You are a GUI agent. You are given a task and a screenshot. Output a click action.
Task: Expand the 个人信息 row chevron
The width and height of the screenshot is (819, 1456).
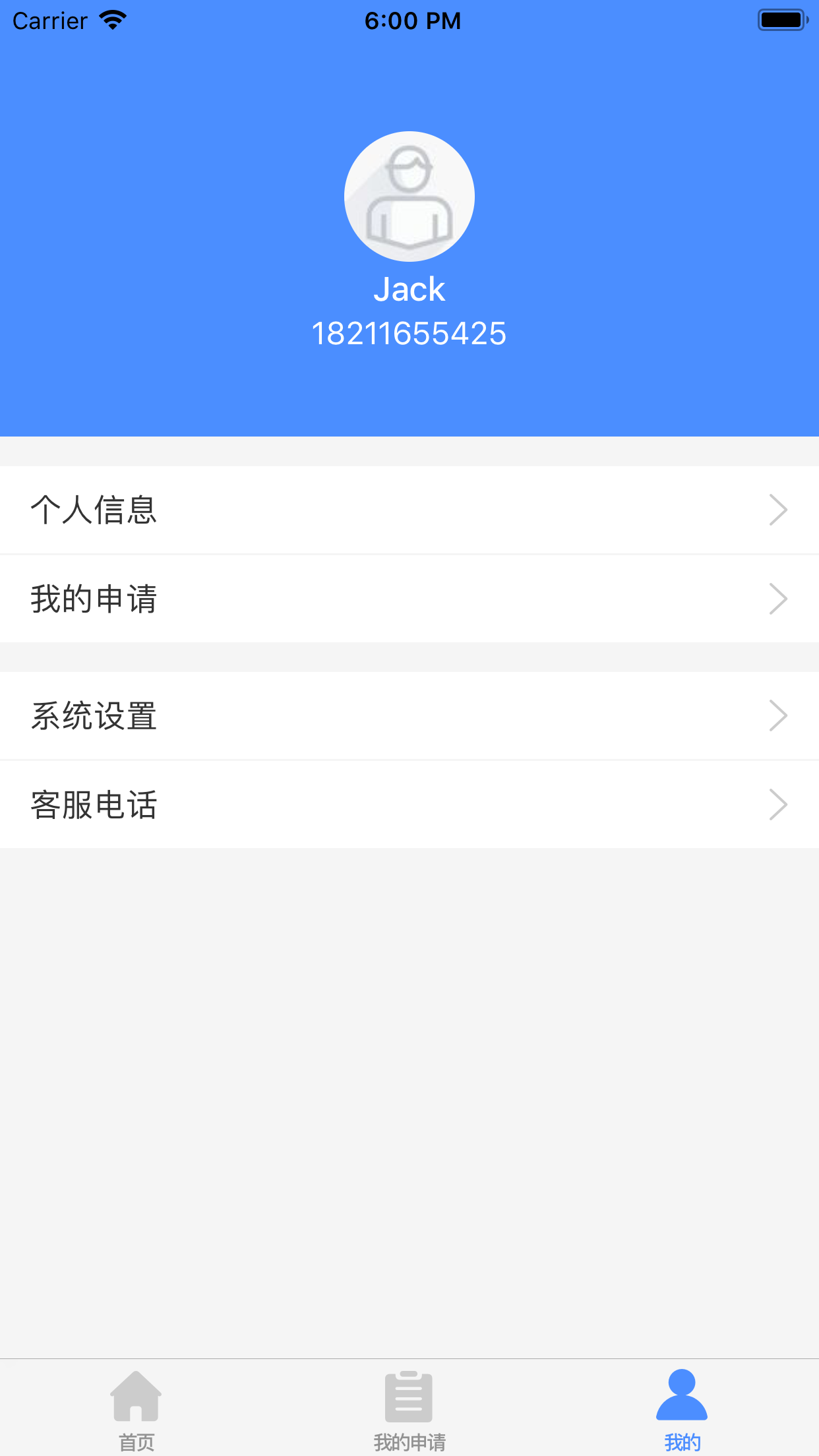click(x=778, y=510)
